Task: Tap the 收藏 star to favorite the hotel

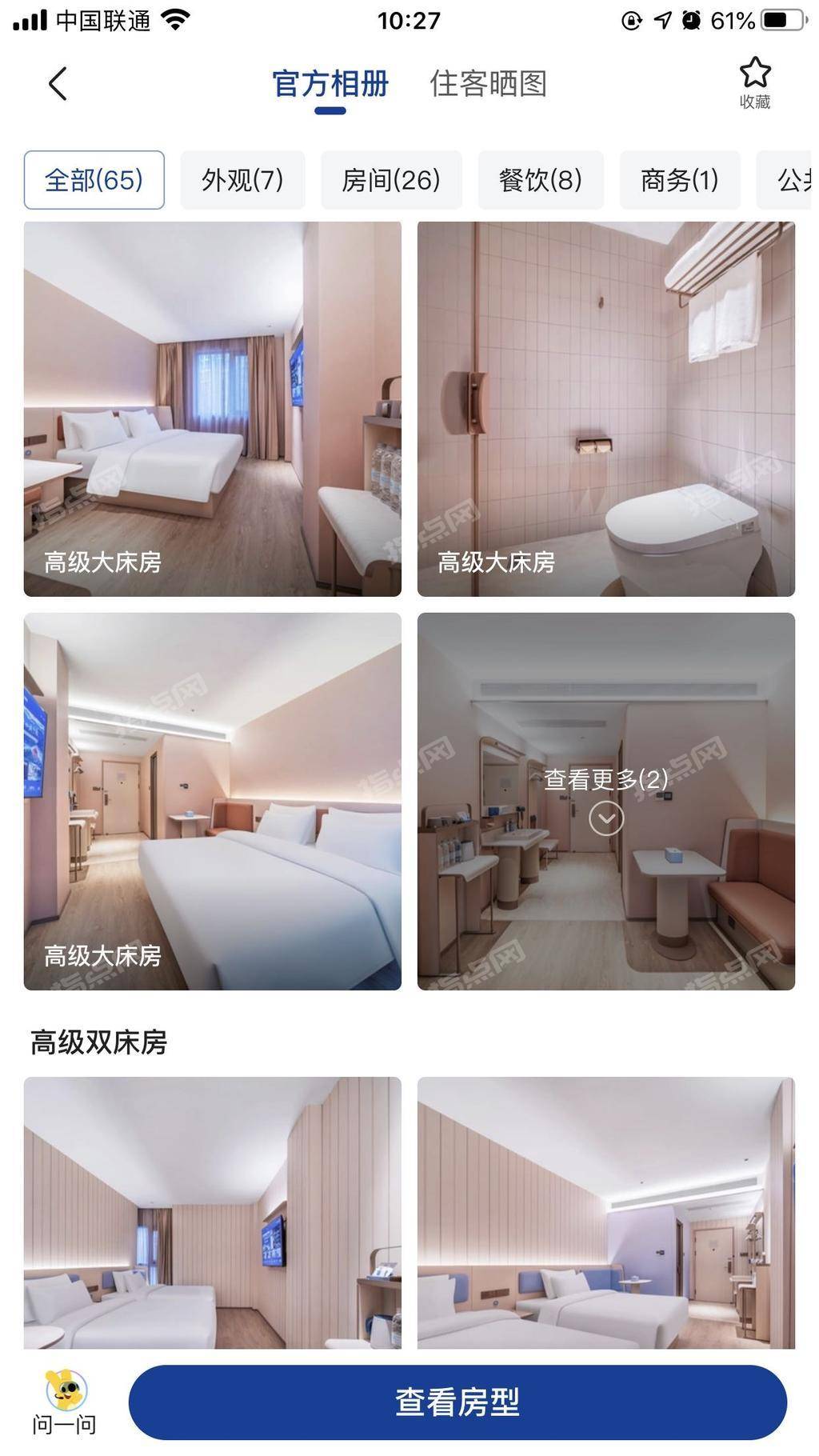Action: 754,82
